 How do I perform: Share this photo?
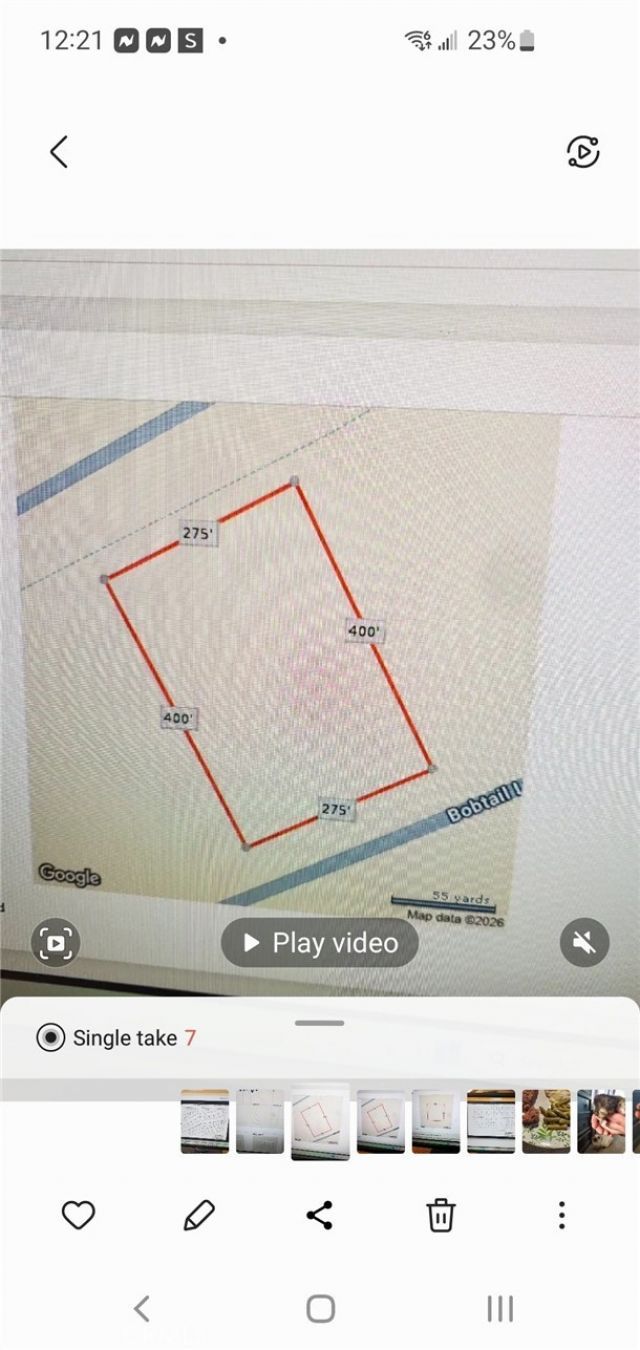319,1215
